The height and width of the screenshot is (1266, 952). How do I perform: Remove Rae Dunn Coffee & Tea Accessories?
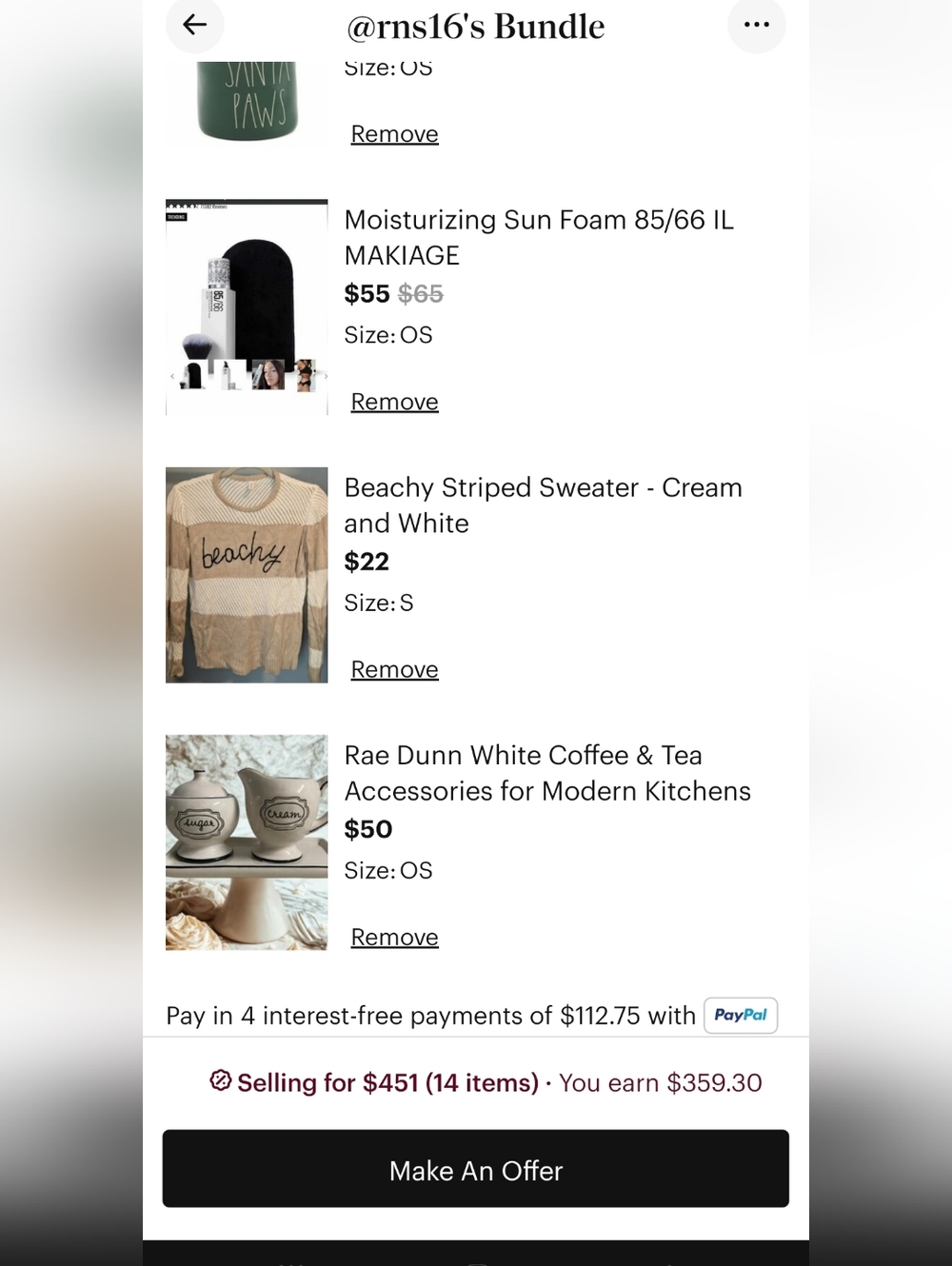point(394,937)
